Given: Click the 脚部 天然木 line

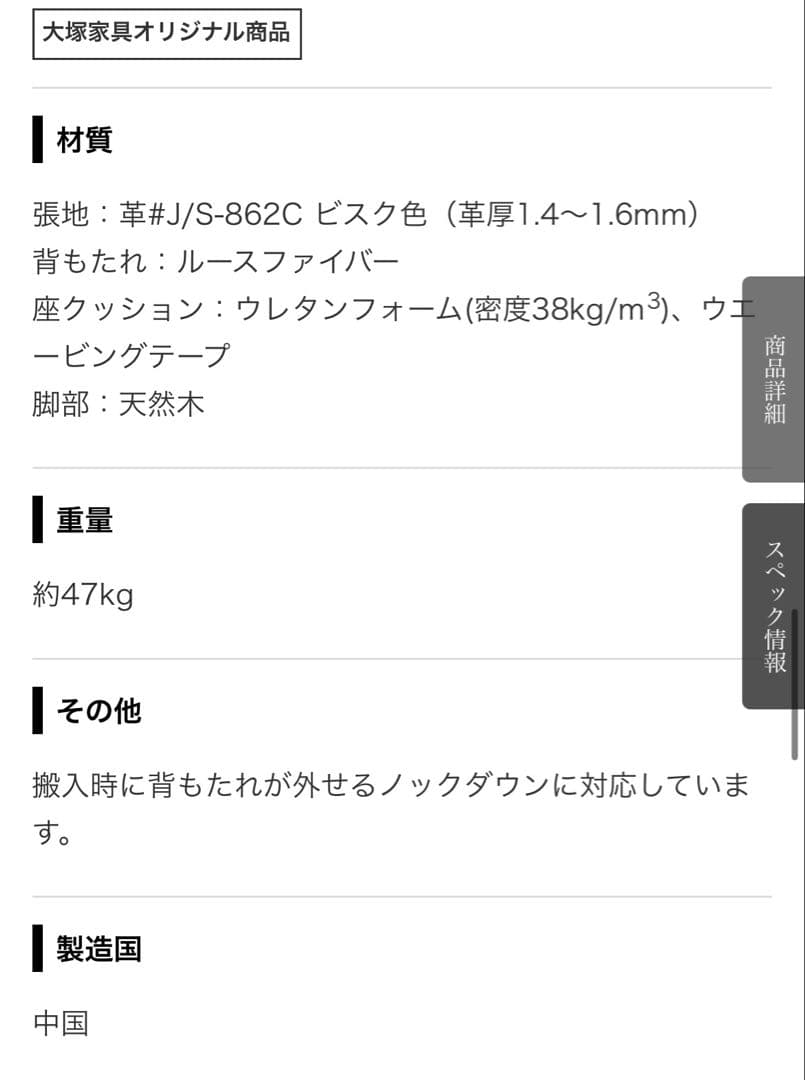Looking at the screenshot, I should 118,404.
